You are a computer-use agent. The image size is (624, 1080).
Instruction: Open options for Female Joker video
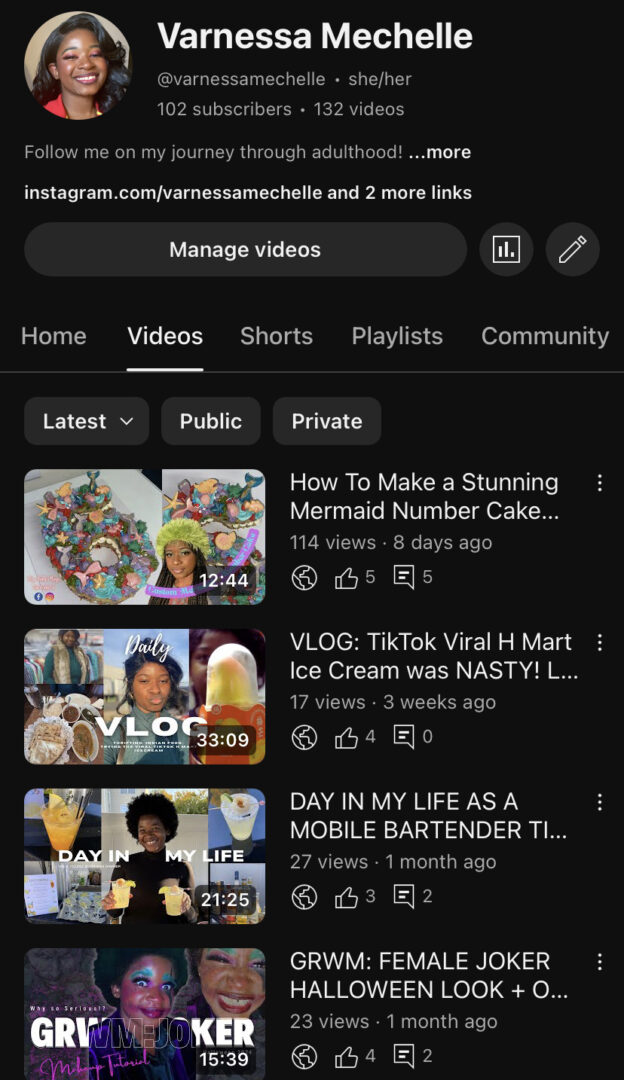click(600, 963)
